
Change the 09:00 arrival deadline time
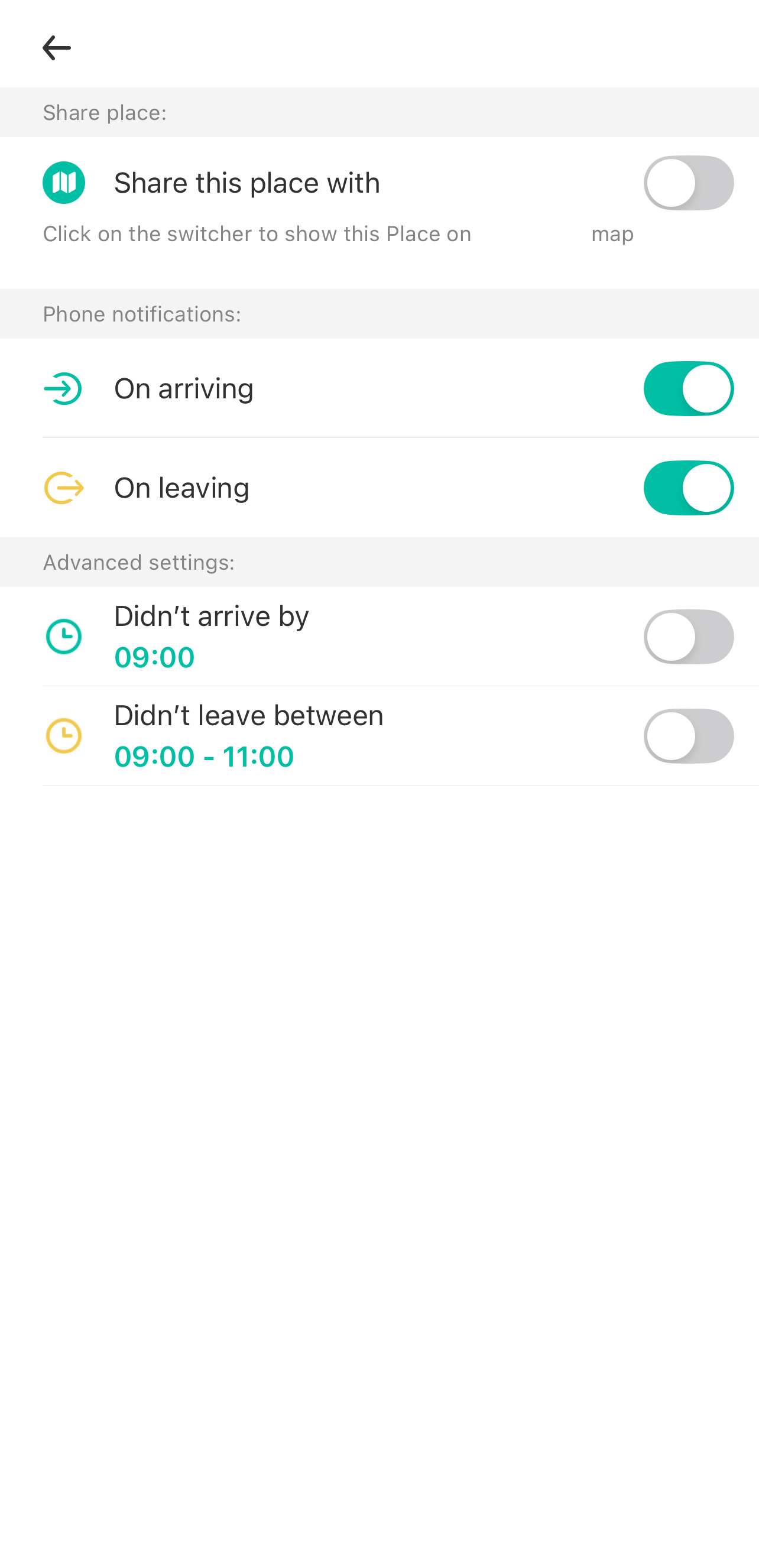[155, 657]
